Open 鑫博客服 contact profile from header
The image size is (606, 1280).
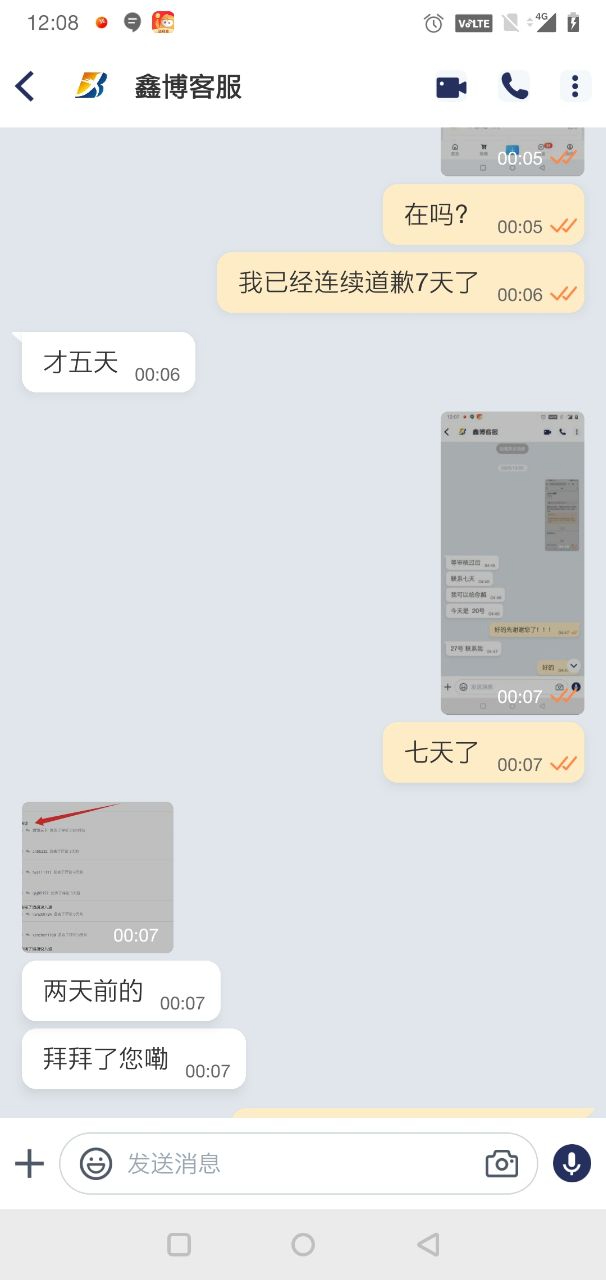click(x=188, y=87)
